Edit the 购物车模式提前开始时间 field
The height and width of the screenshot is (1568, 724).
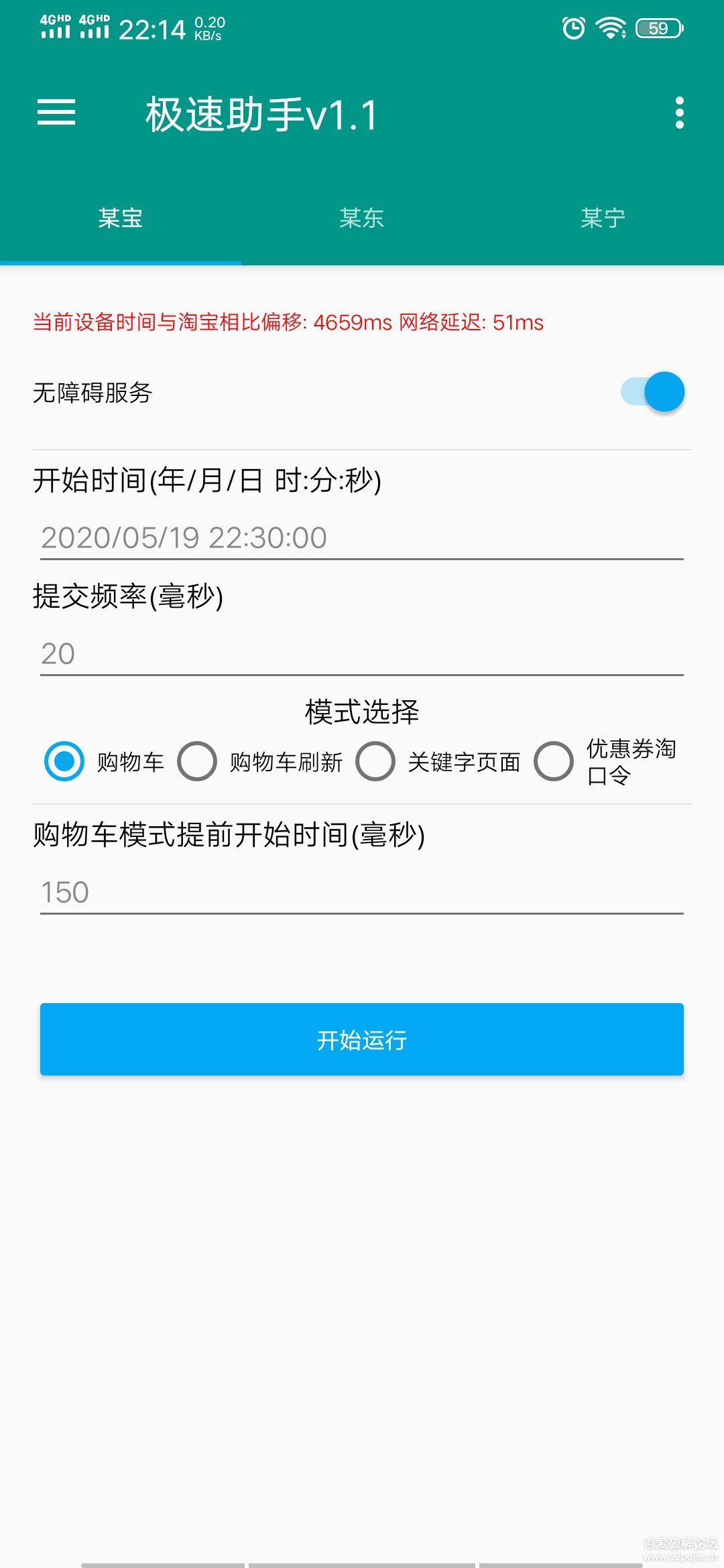362,893
